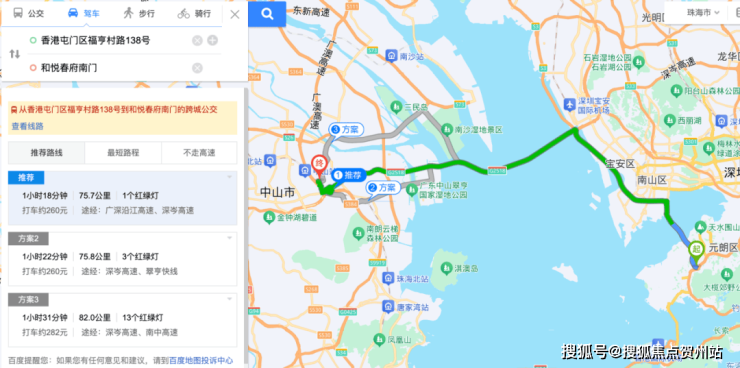The height and width of the screenshot is (368, 740).
Task: Open the 查看线路 link
Action: tap(28, 126)
